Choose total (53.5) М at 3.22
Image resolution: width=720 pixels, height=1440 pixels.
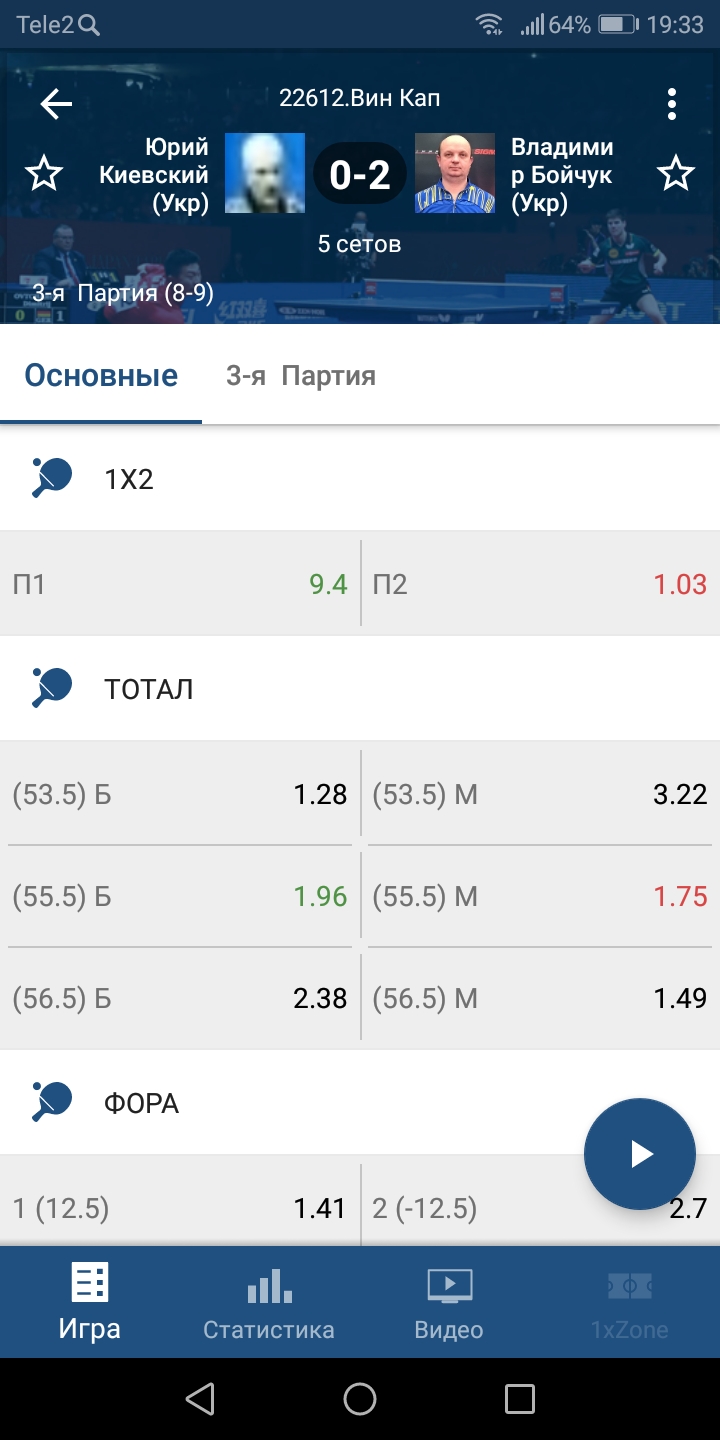tap(540, 794)
